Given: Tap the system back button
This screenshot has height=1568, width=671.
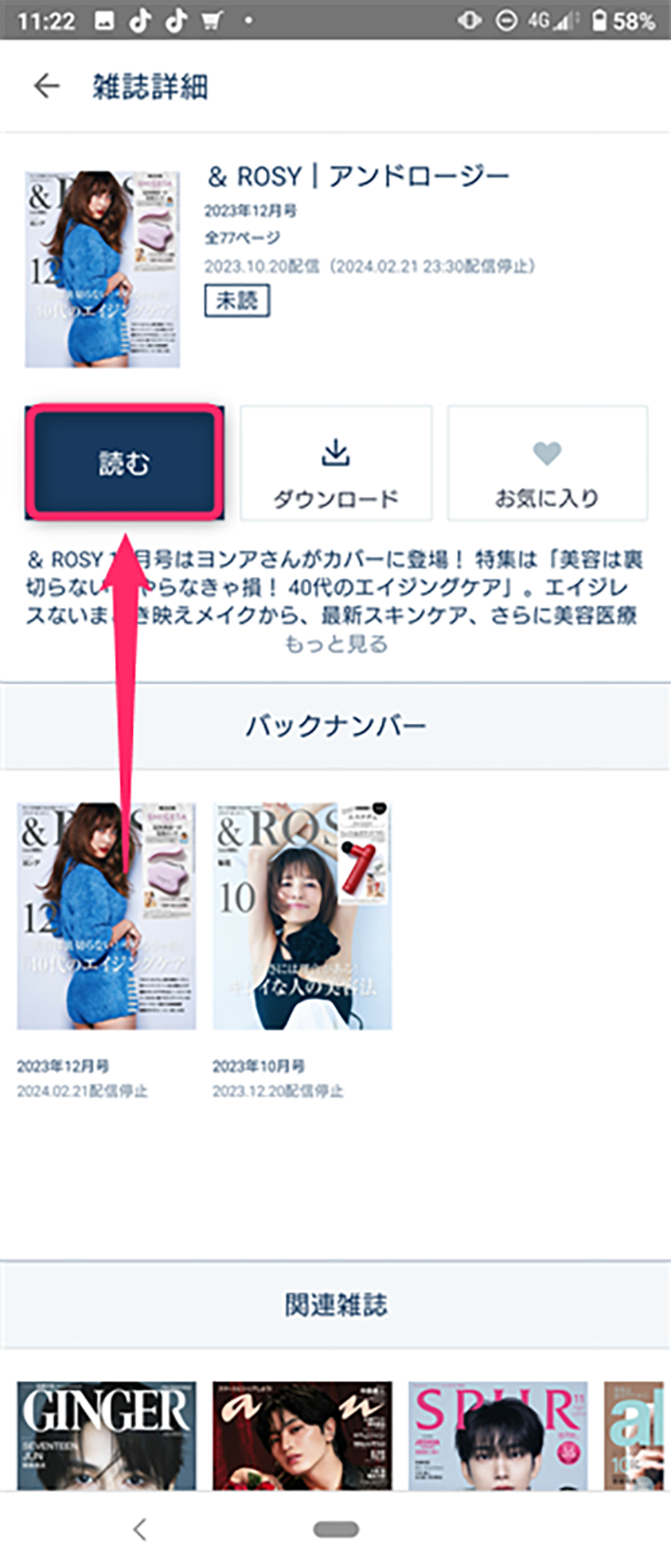Looking at the screenshot, I should (x=140, y=1529).
